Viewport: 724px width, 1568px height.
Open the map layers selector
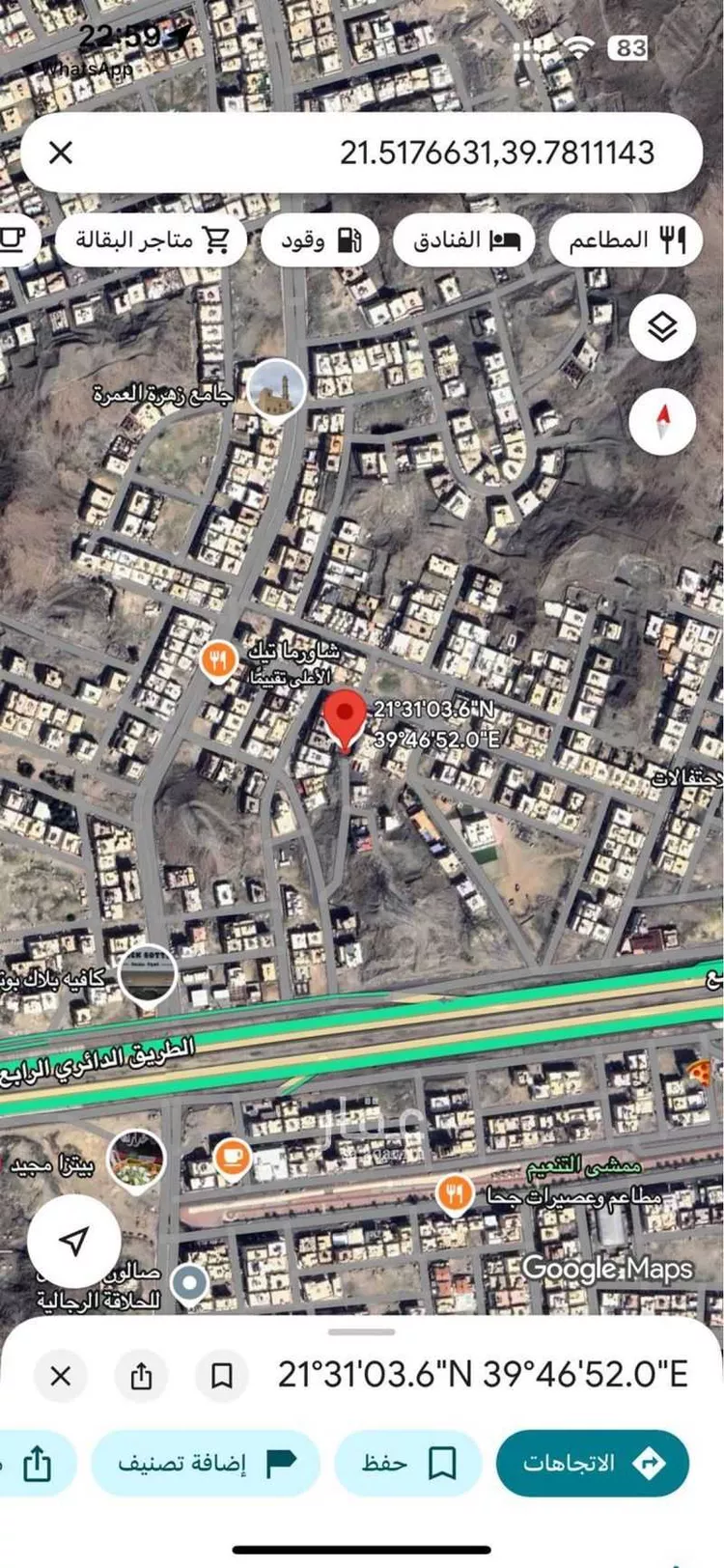pyautogui.click(x=662, y=327)
